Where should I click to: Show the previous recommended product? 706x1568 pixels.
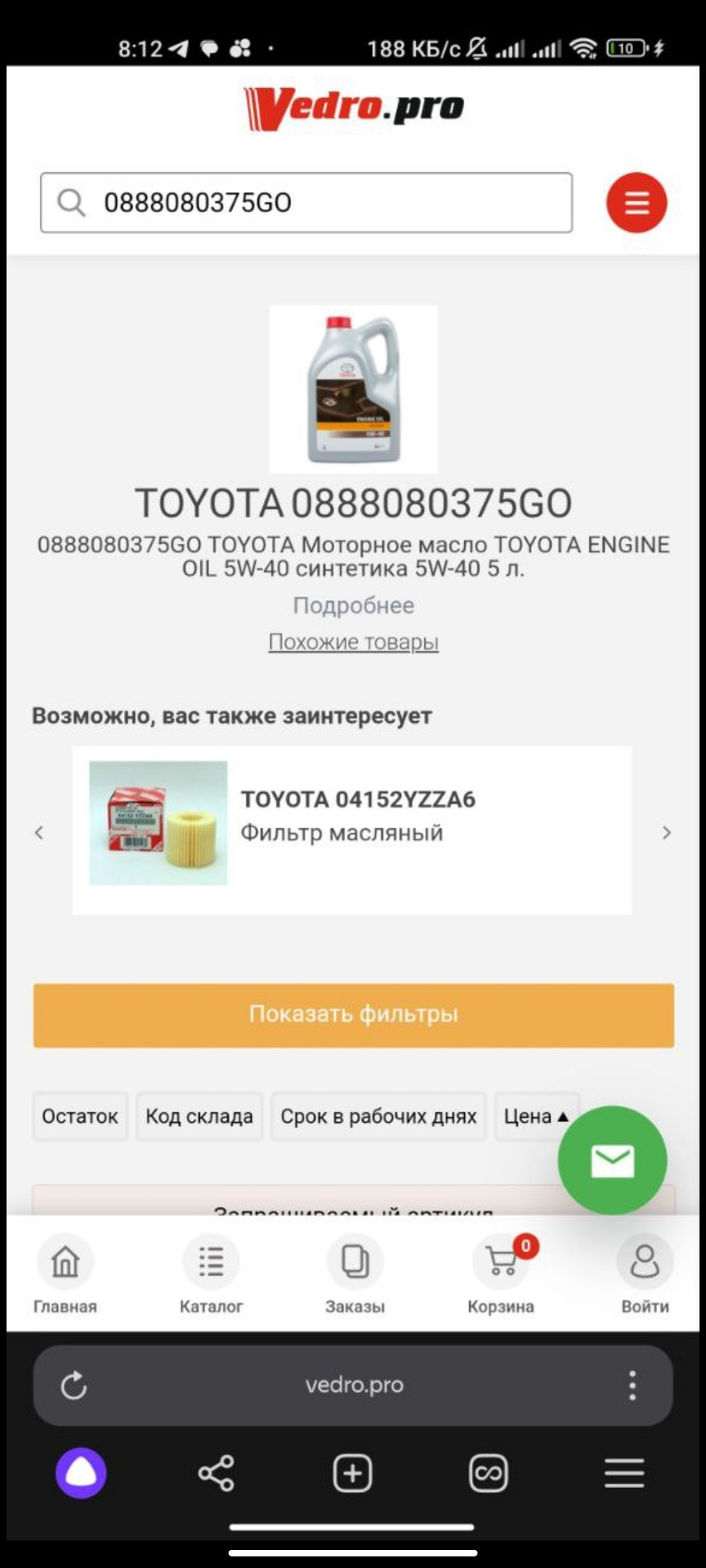[x=38, y=832]
